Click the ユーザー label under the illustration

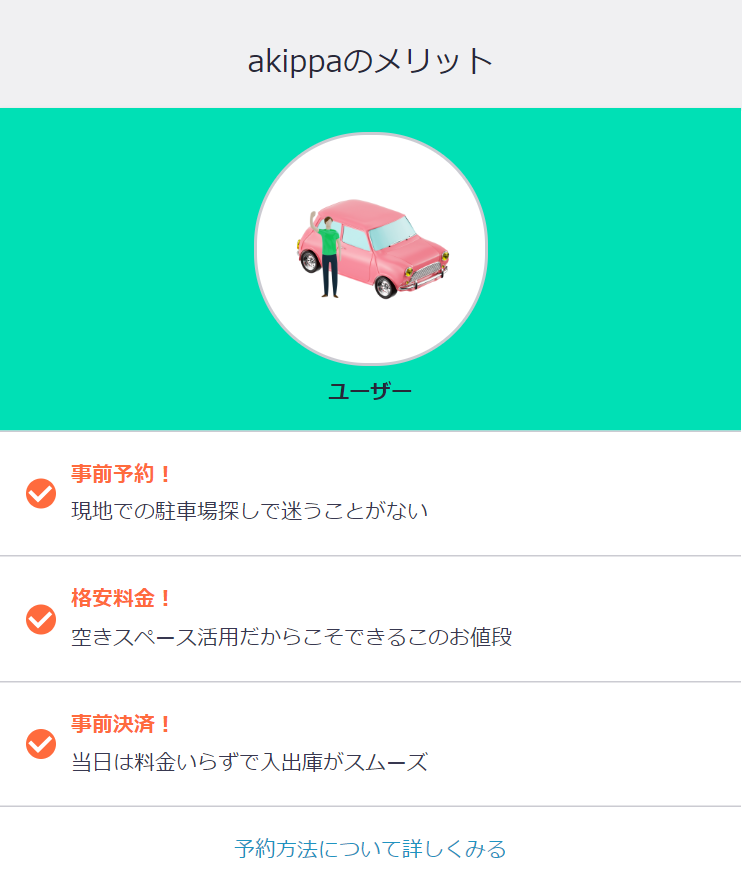pos(371,390)
